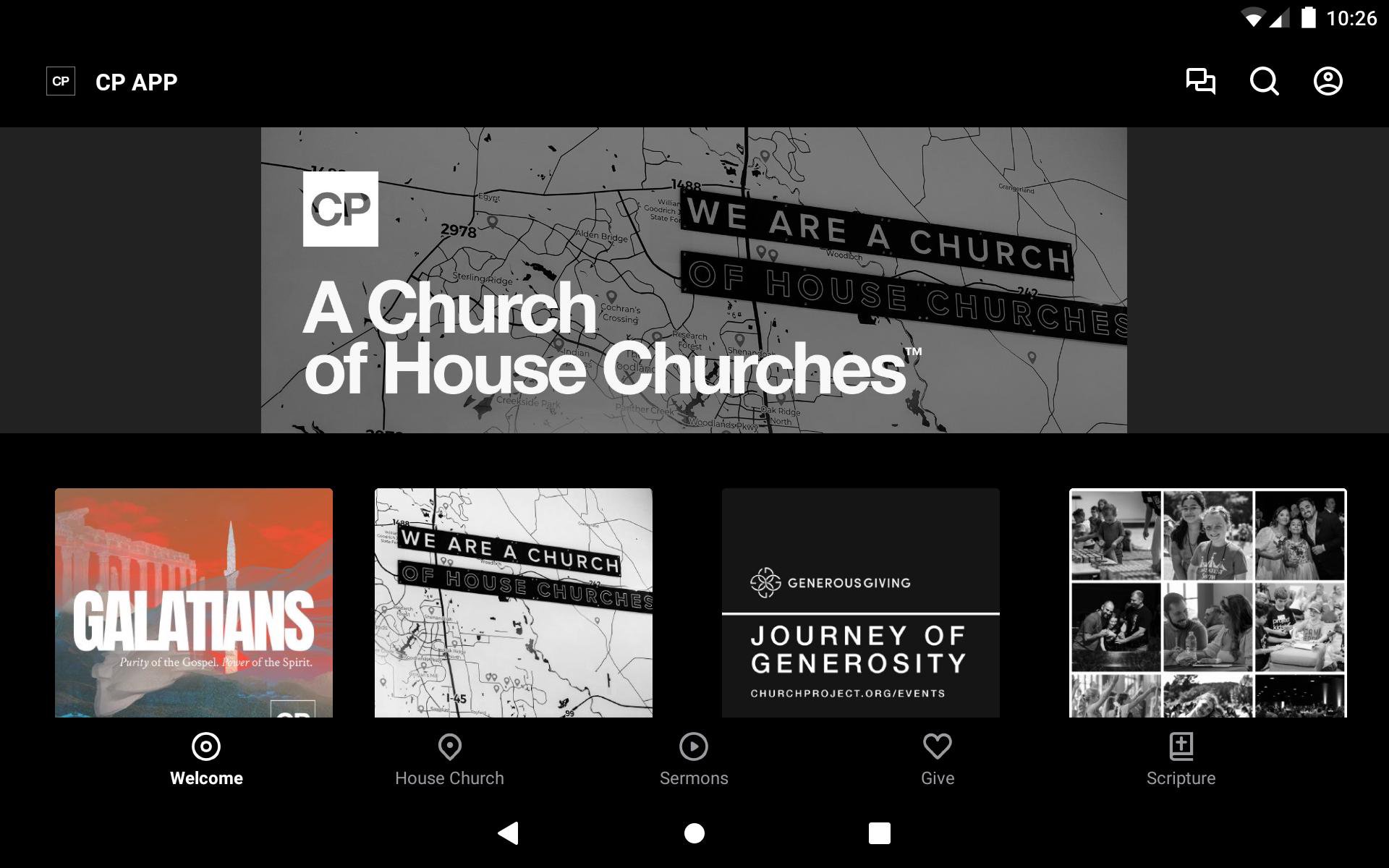This screenshot has width=1389, height=868.
Task: Select the Welcome tab
Action: [x=206, y=759]
